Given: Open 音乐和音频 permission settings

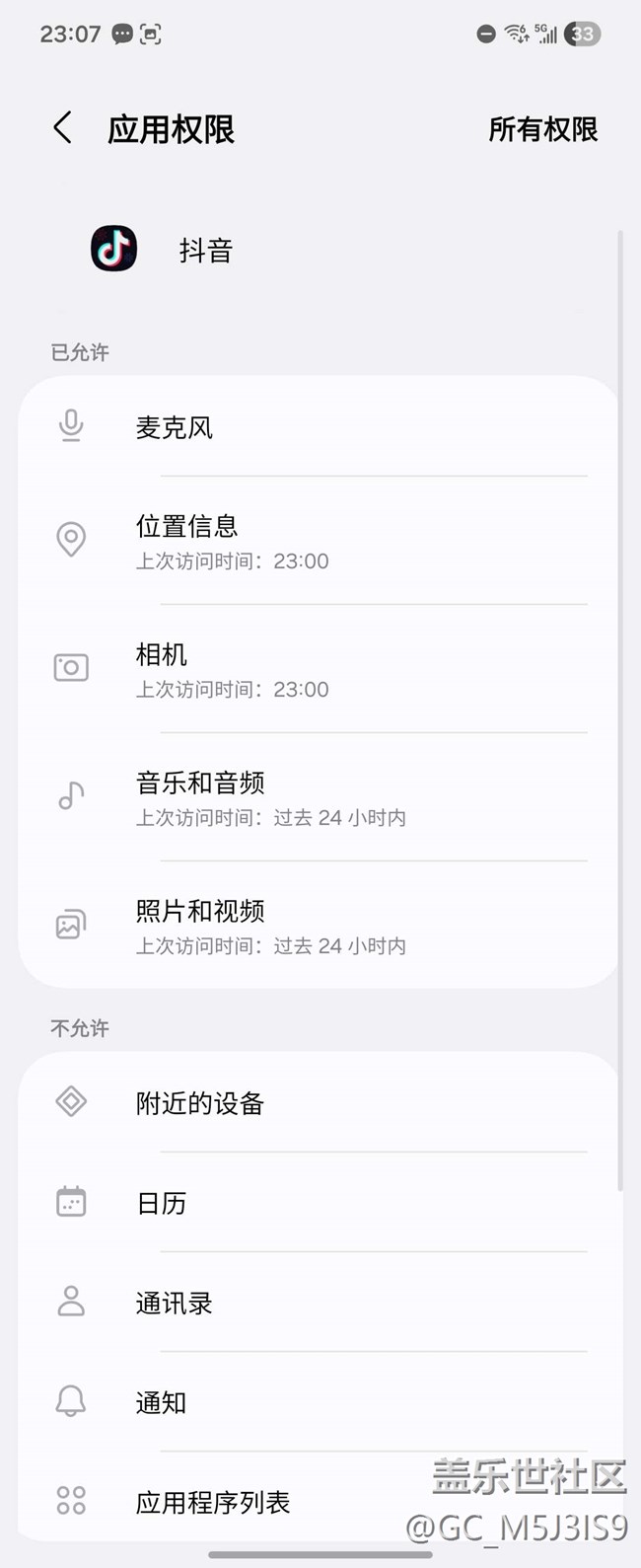Looking at the screenshot, I should click(316, 797).
